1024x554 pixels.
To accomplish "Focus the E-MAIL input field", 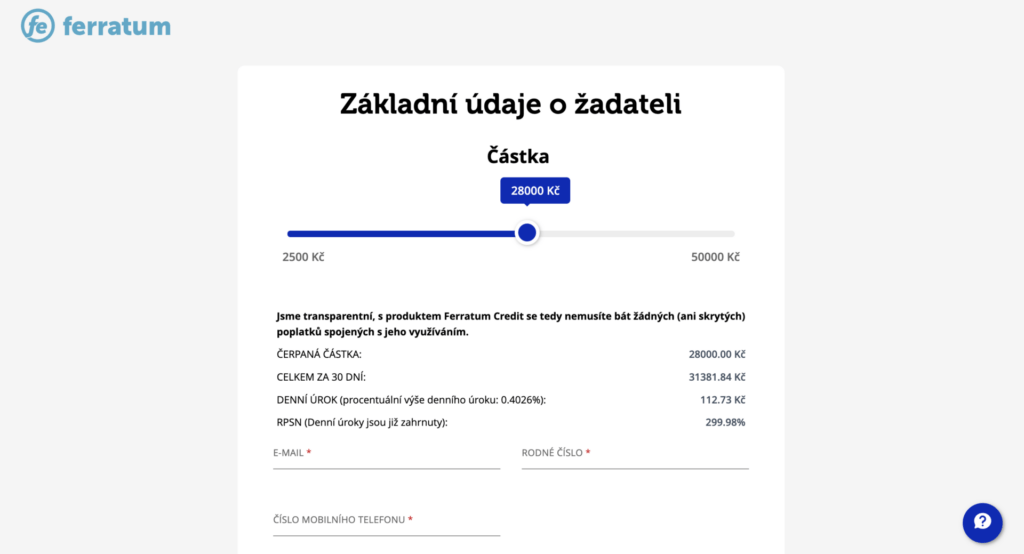I will tap(386, 455).
